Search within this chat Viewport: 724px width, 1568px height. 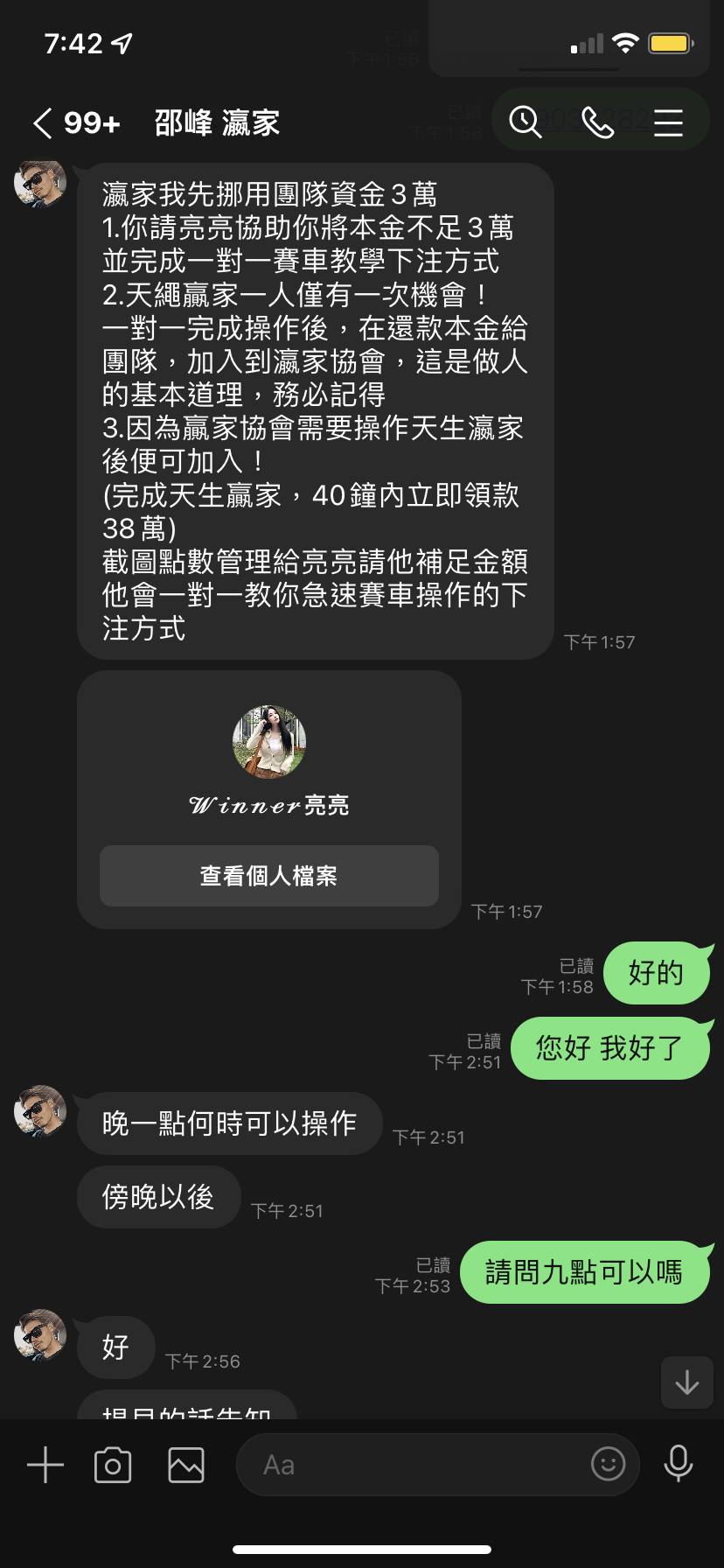pos(526,122)
